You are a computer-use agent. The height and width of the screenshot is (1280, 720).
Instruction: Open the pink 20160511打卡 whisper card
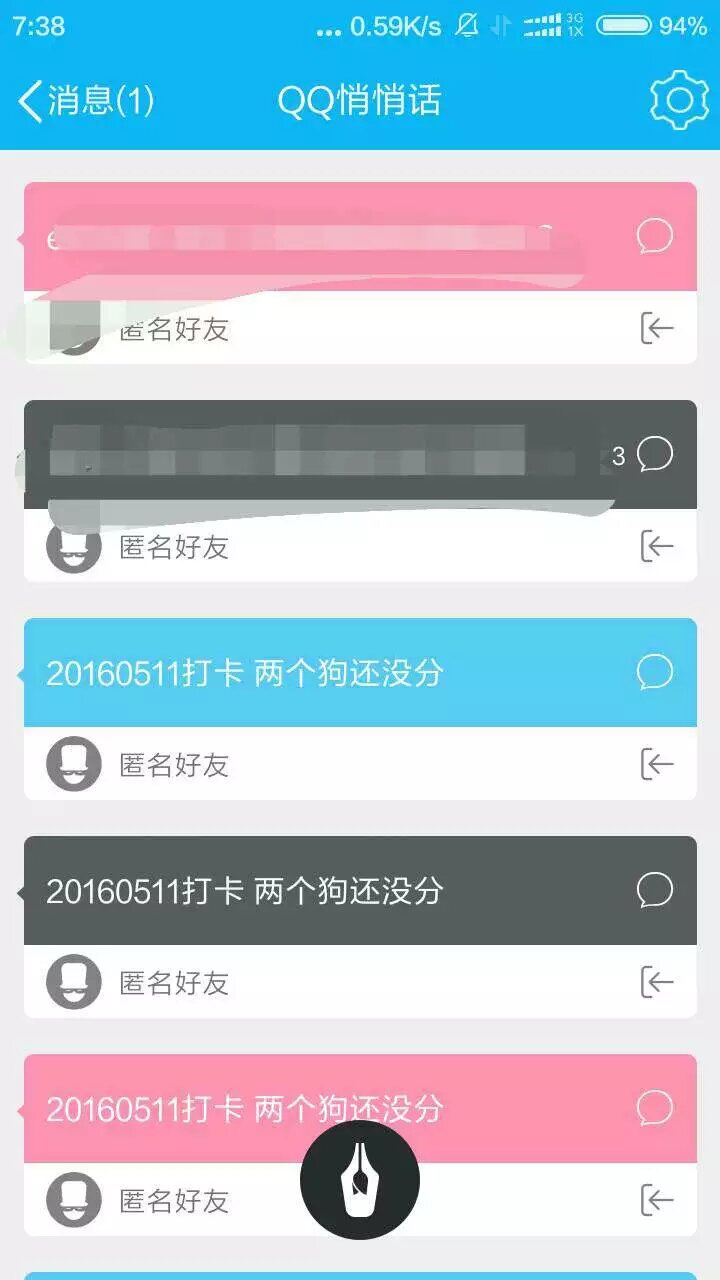point(300,1108)
